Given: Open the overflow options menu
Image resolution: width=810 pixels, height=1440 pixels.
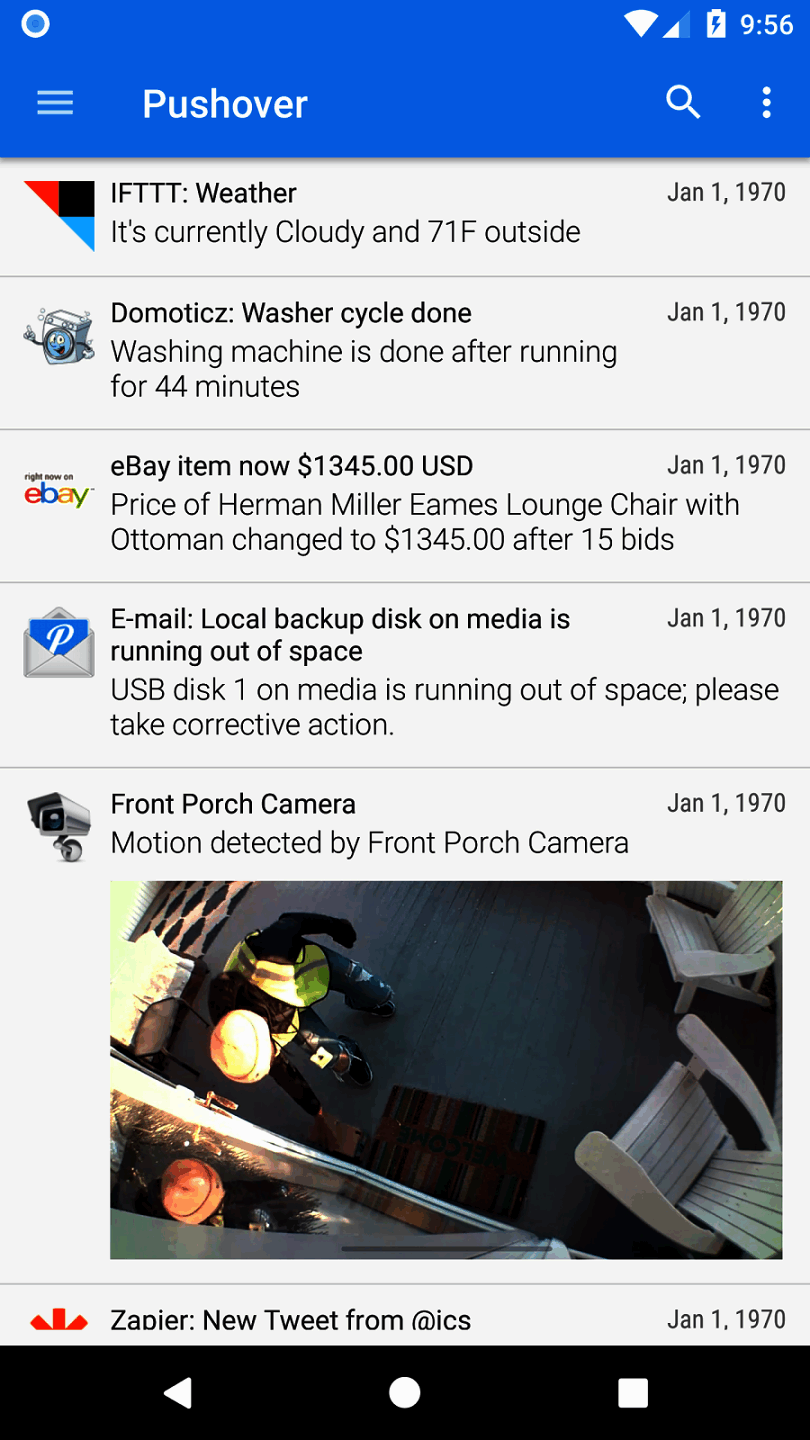Looking at the screenshot, I should click(766, 103).
